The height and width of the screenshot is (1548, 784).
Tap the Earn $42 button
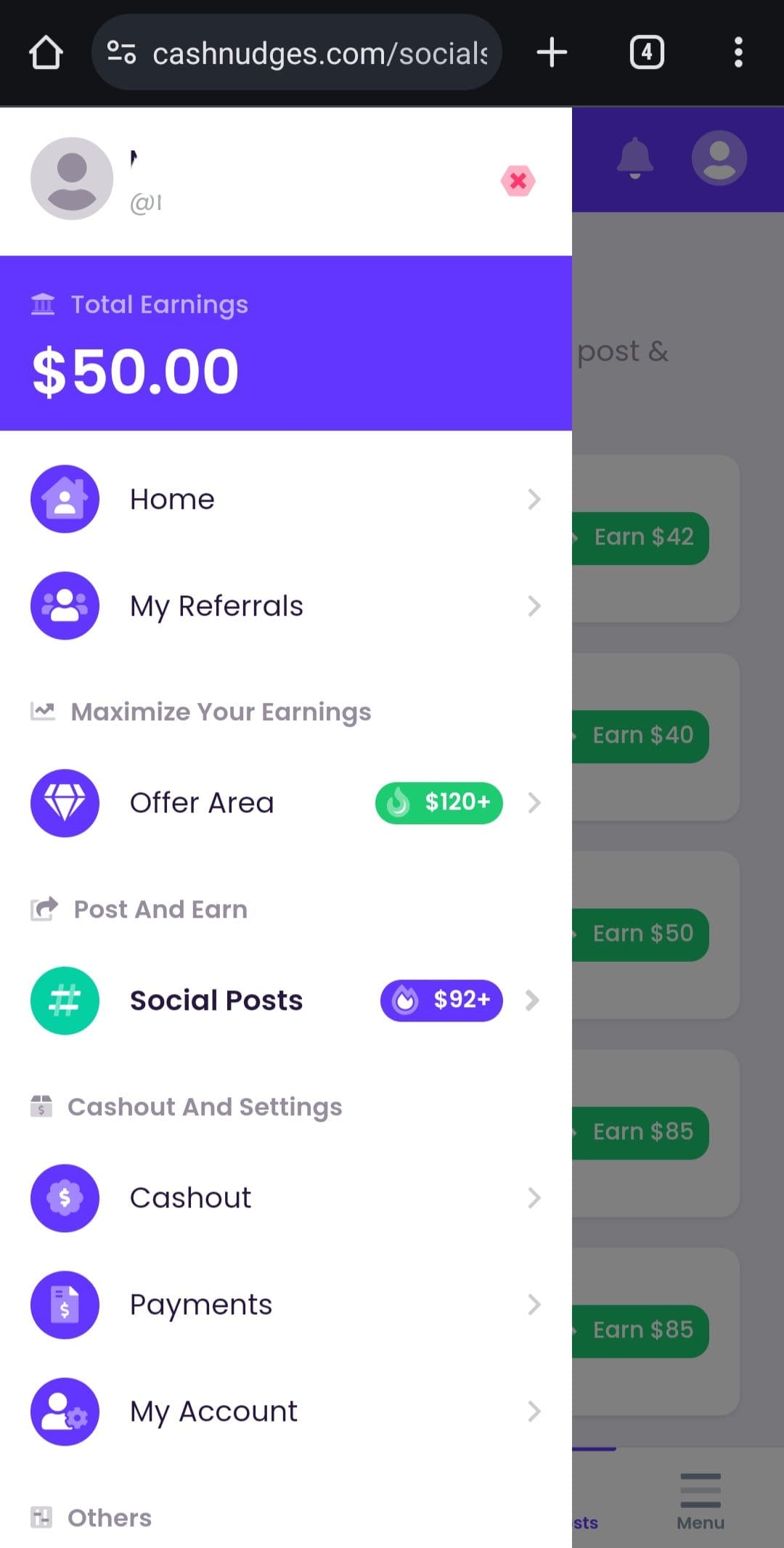640,538
